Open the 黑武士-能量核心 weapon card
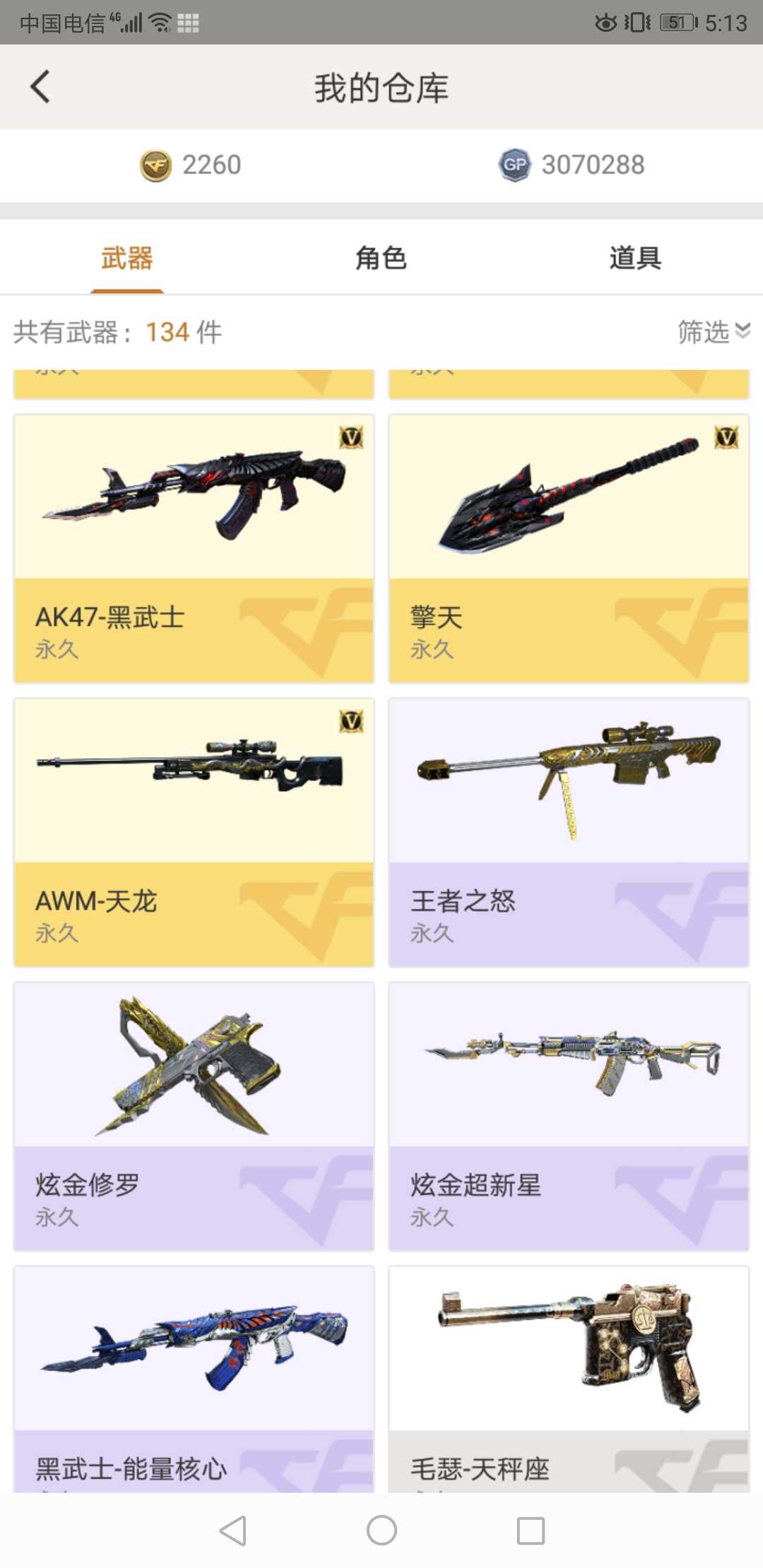763x1568 pixels. click(x=194, y=1379)
